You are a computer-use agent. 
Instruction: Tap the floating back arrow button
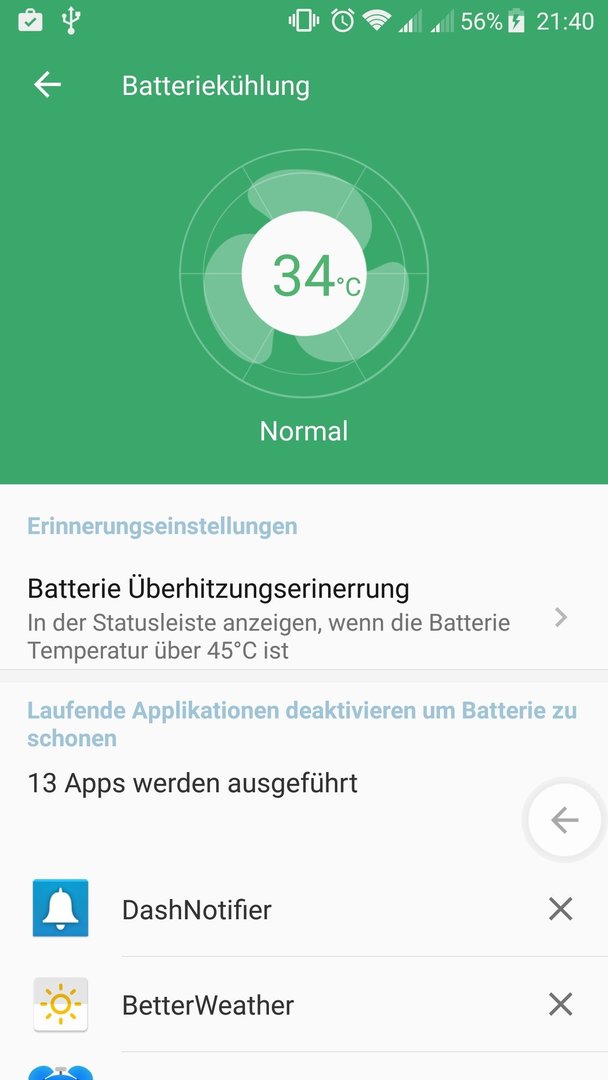565,820
